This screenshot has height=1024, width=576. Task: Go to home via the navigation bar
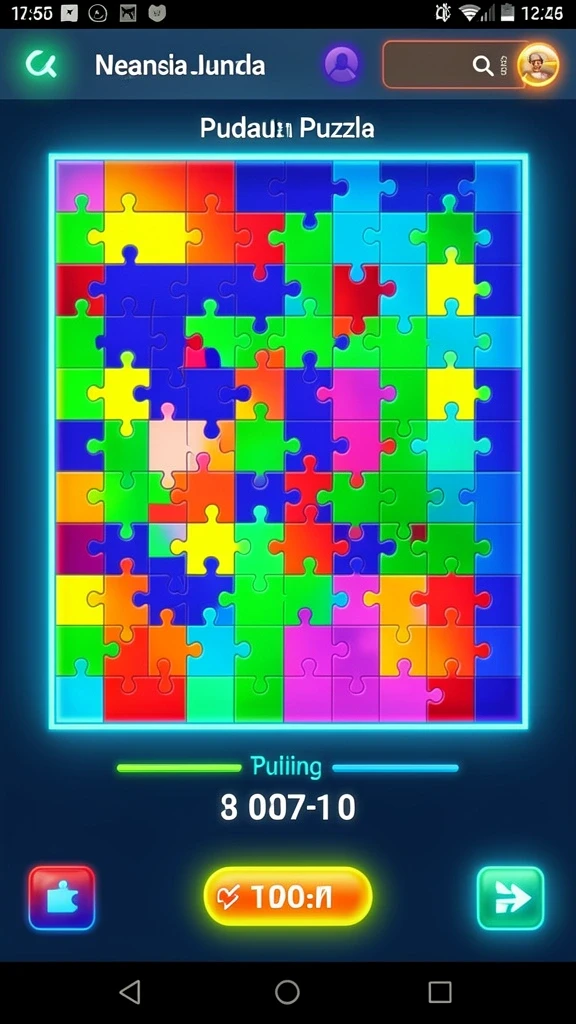(x=287, y=992)
